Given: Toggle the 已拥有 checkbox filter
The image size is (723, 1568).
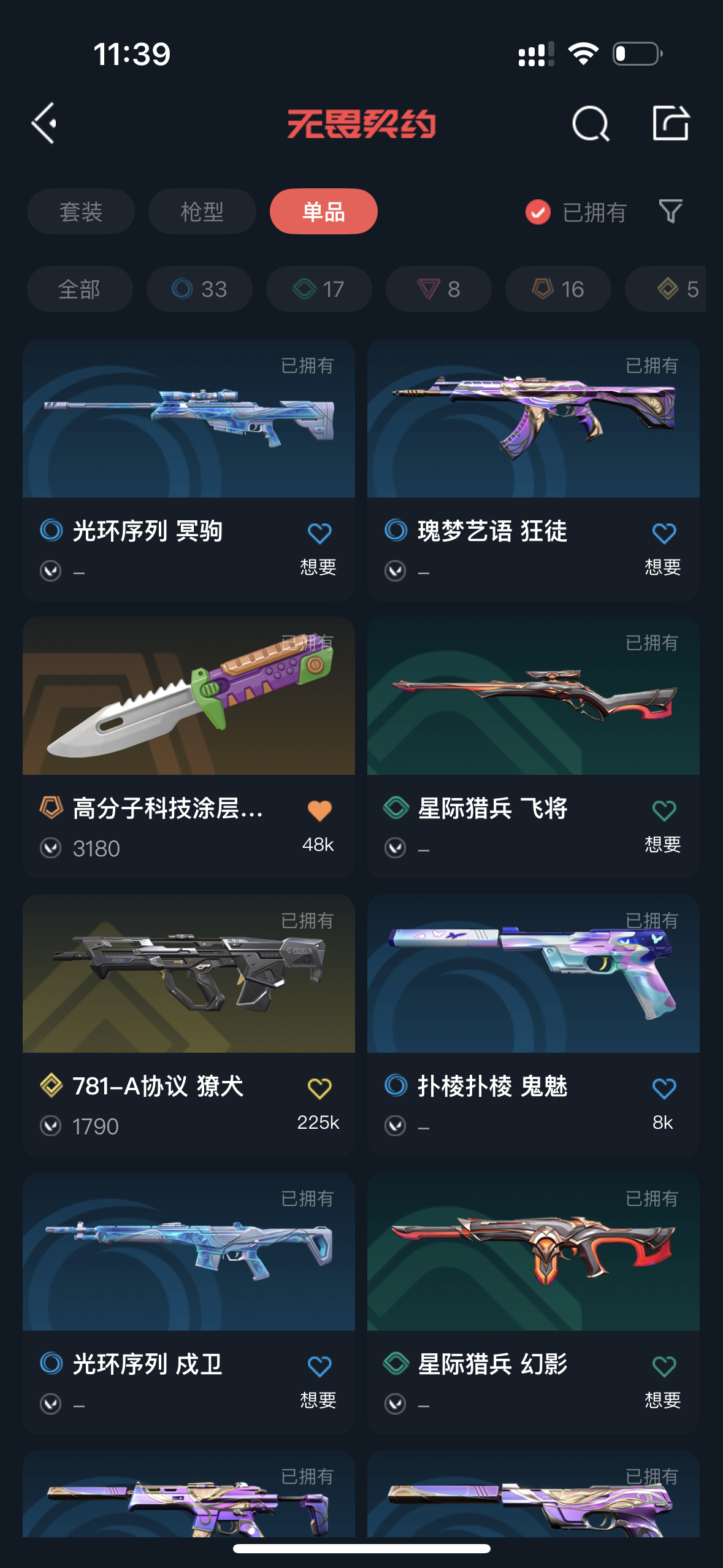Looking at the screenshot, I should [x=538, y=212].
